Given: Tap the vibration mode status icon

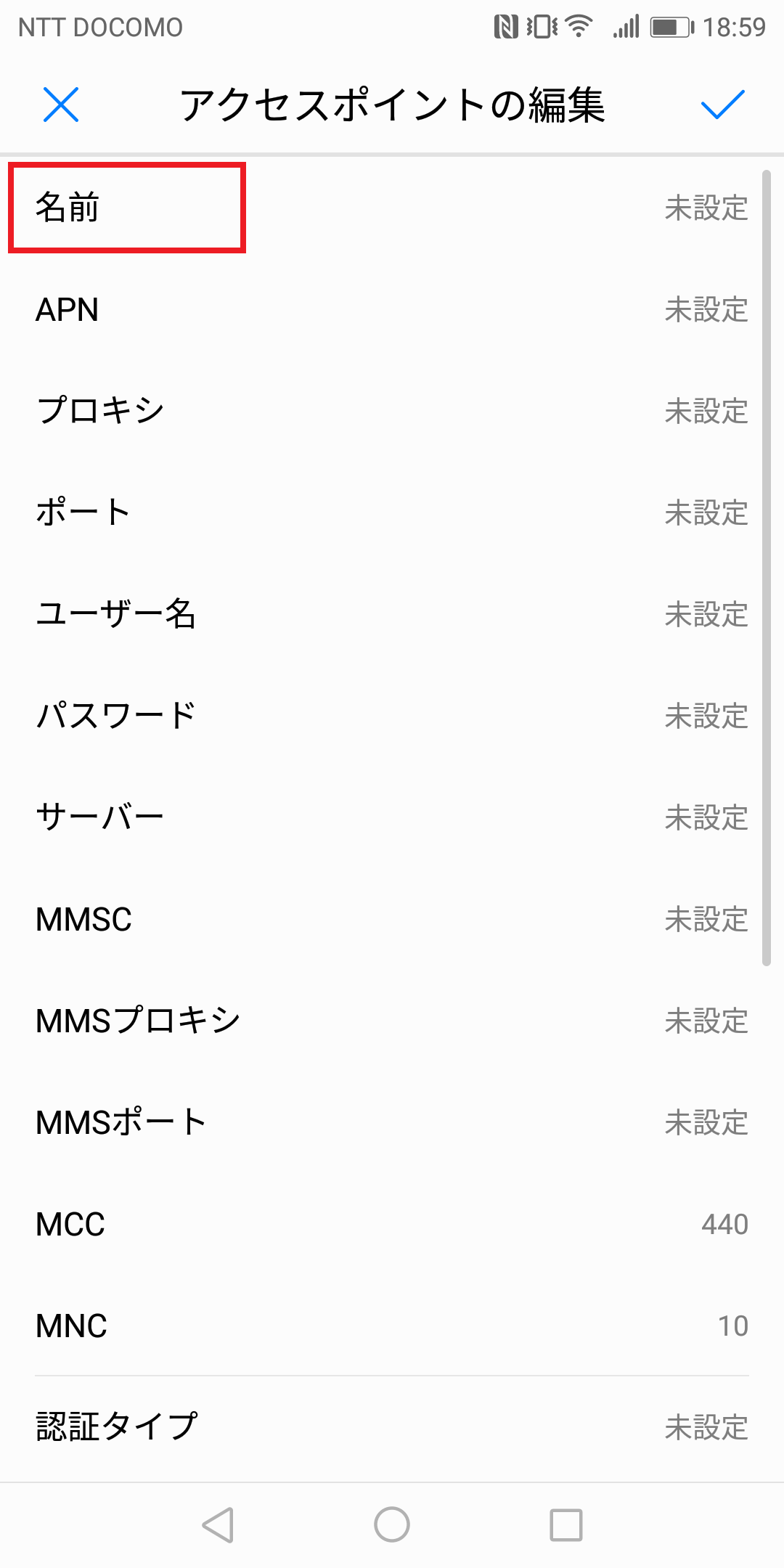Looking at the screenshot, I should 541,26.
